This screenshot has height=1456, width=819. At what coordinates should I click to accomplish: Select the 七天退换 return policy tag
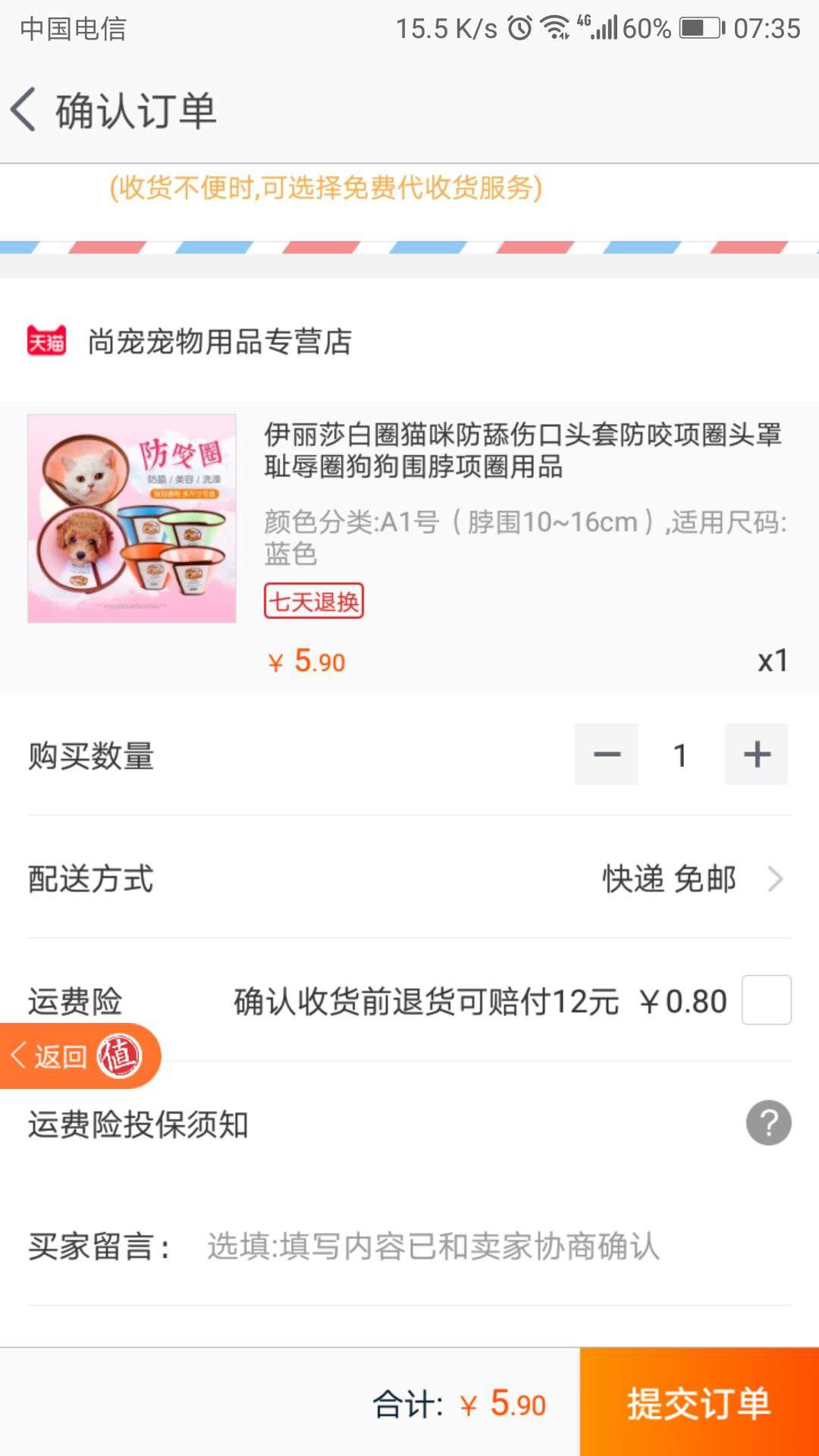(x=313, y=602)
